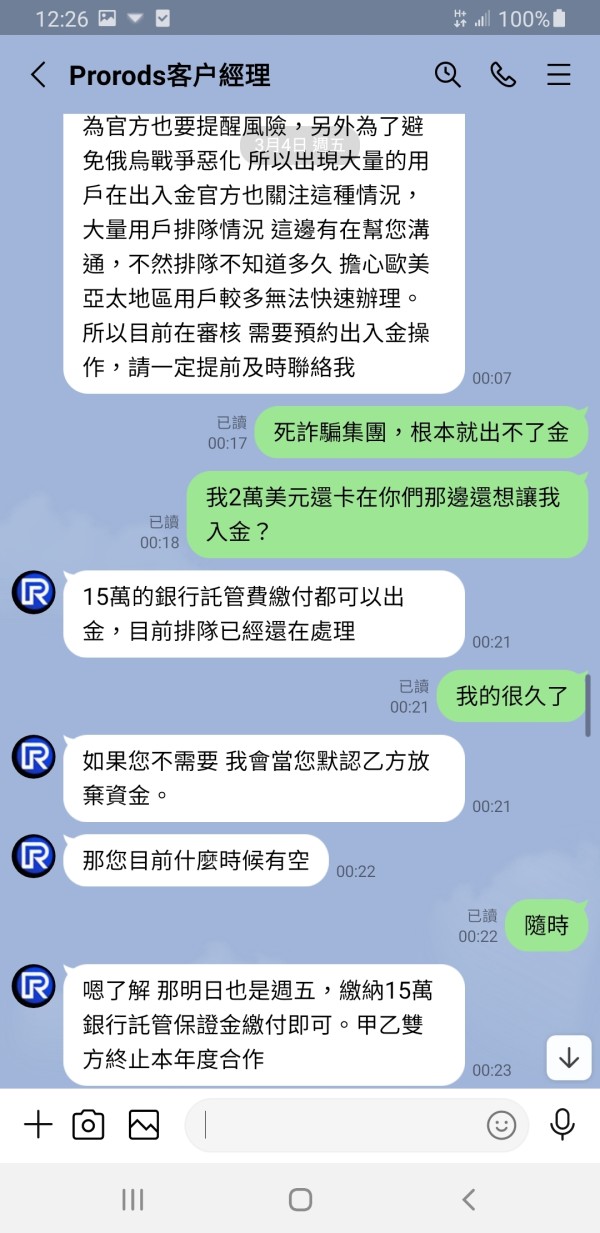Screen dimensions: 600x1233
Task: Tap system home button
Action: tap(300, 1200)
